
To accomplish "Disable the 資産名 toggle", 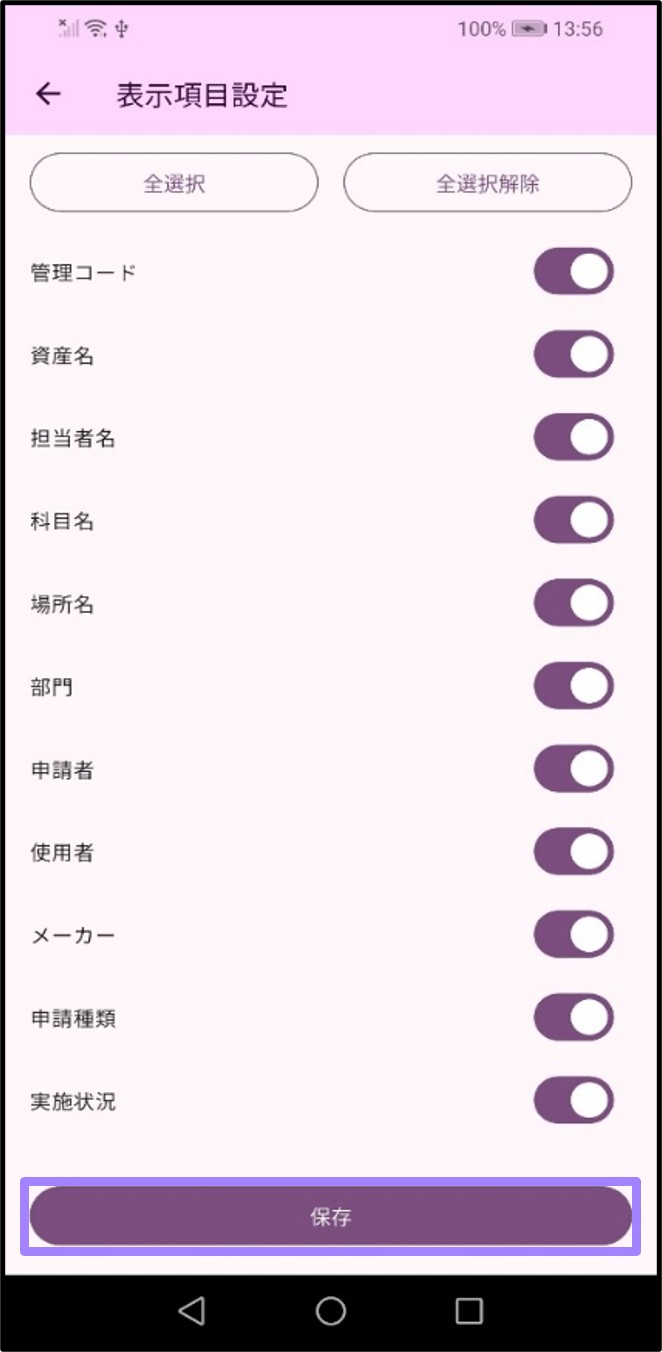I will (573, 355).
